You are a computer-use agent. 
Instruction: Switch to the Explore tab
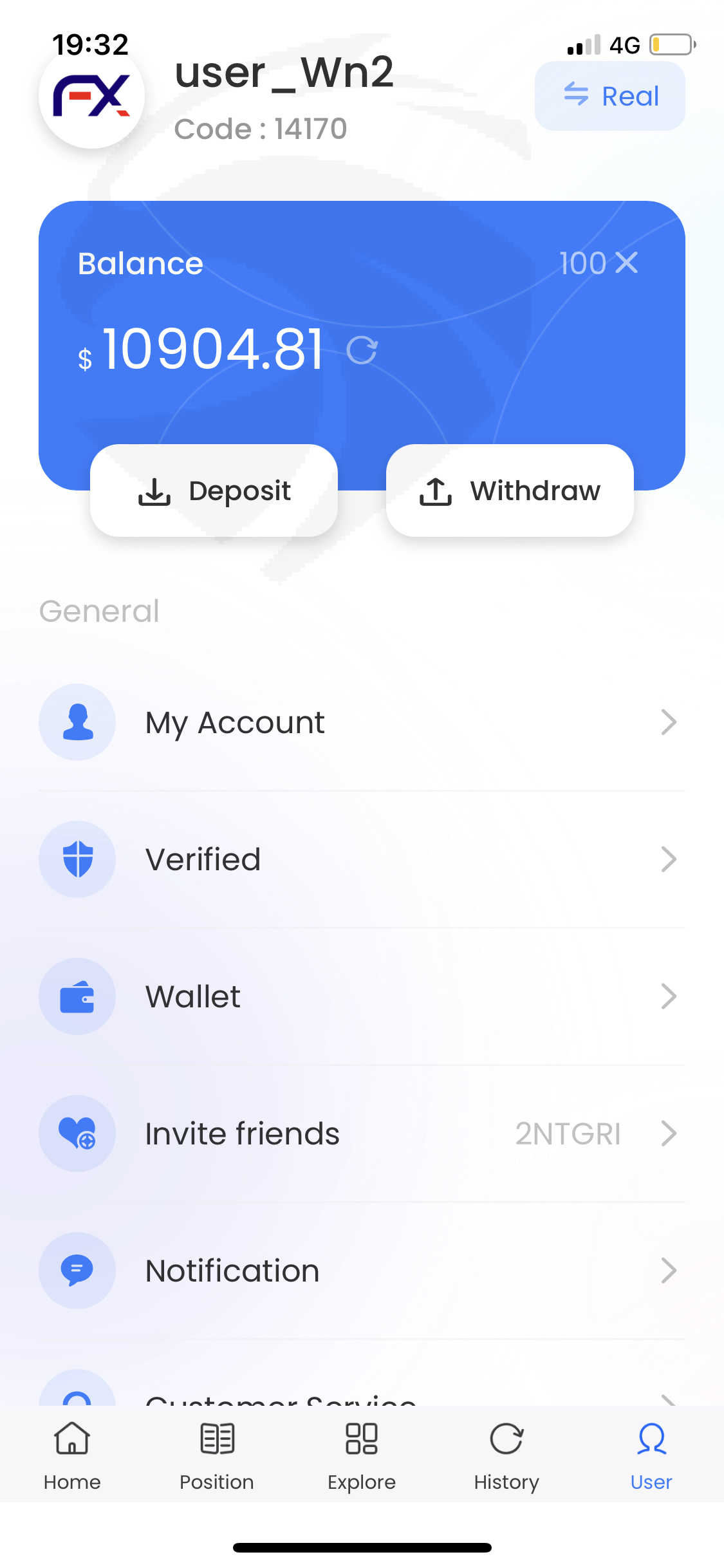pos(362,1456)
